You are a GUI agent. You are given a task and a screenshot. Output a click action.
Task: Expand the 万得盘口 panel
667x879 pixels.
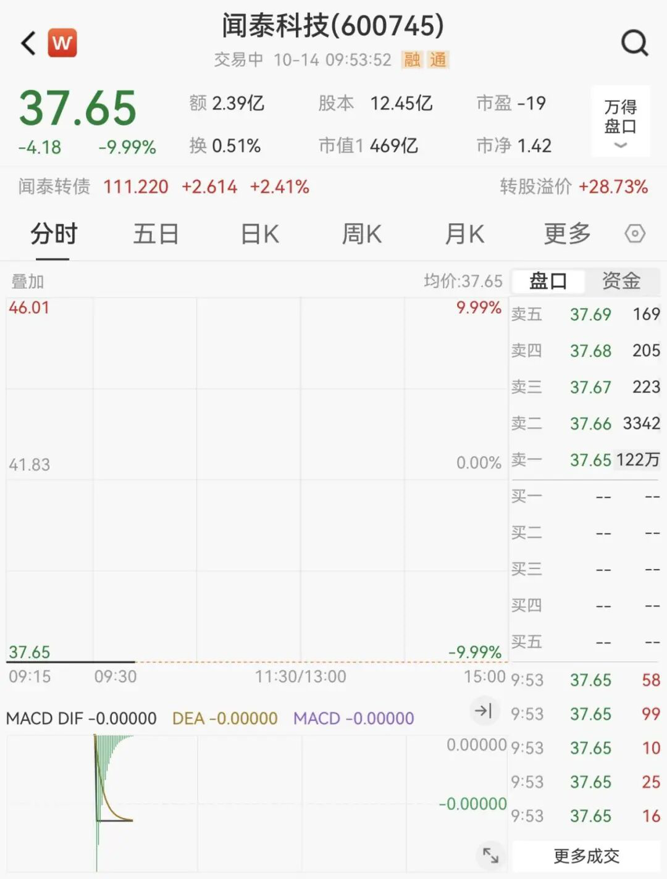tap(620, 122)
